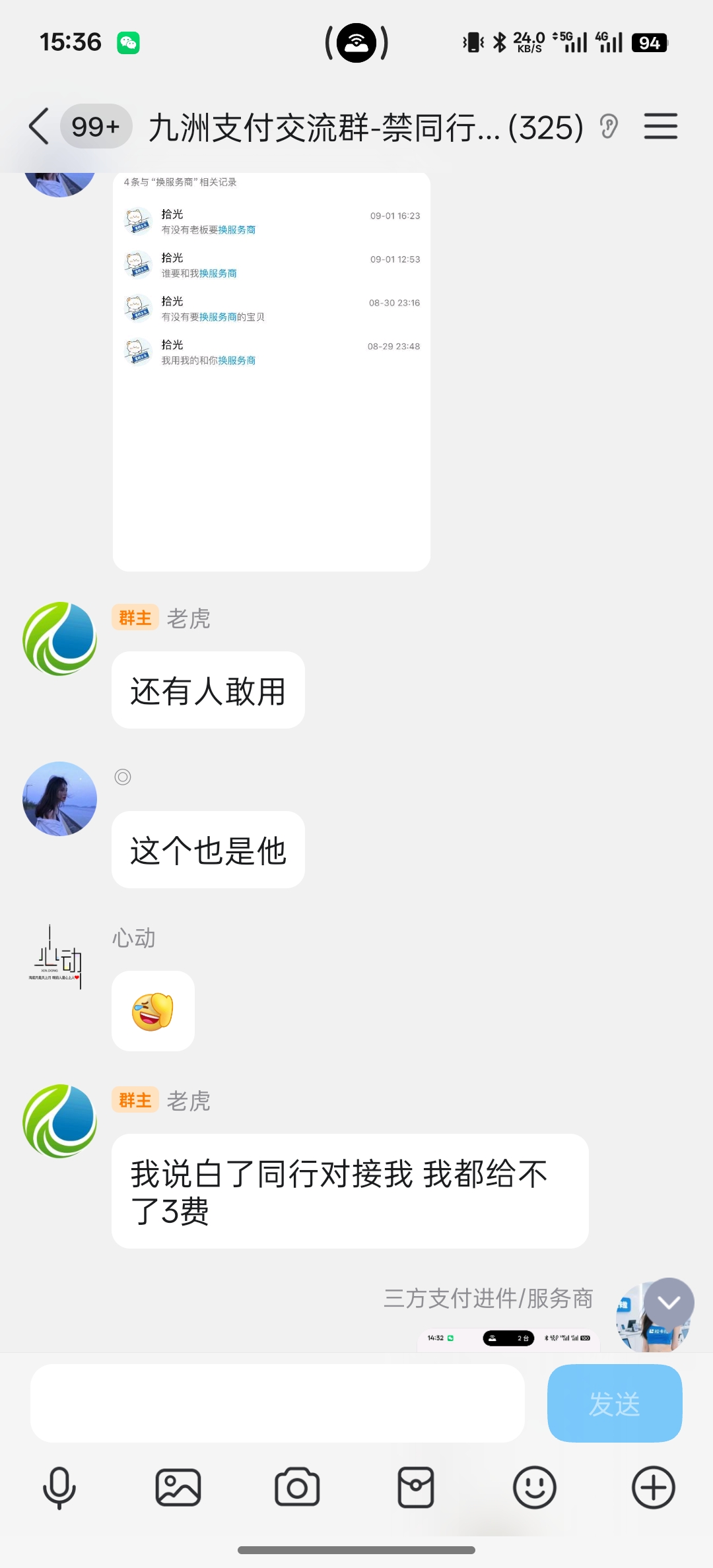This screenshot has height=1568, width=713.
Task: Open the camera to take a photo
Action: click(x=297, y=1487)
